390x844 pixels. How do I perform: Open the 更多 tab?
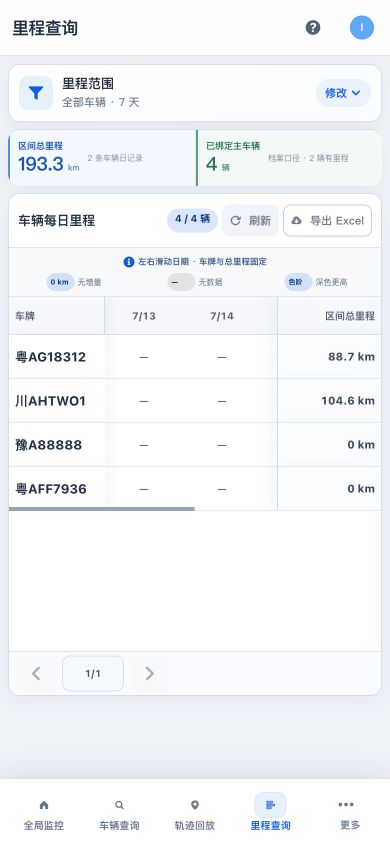coord(345,815)
